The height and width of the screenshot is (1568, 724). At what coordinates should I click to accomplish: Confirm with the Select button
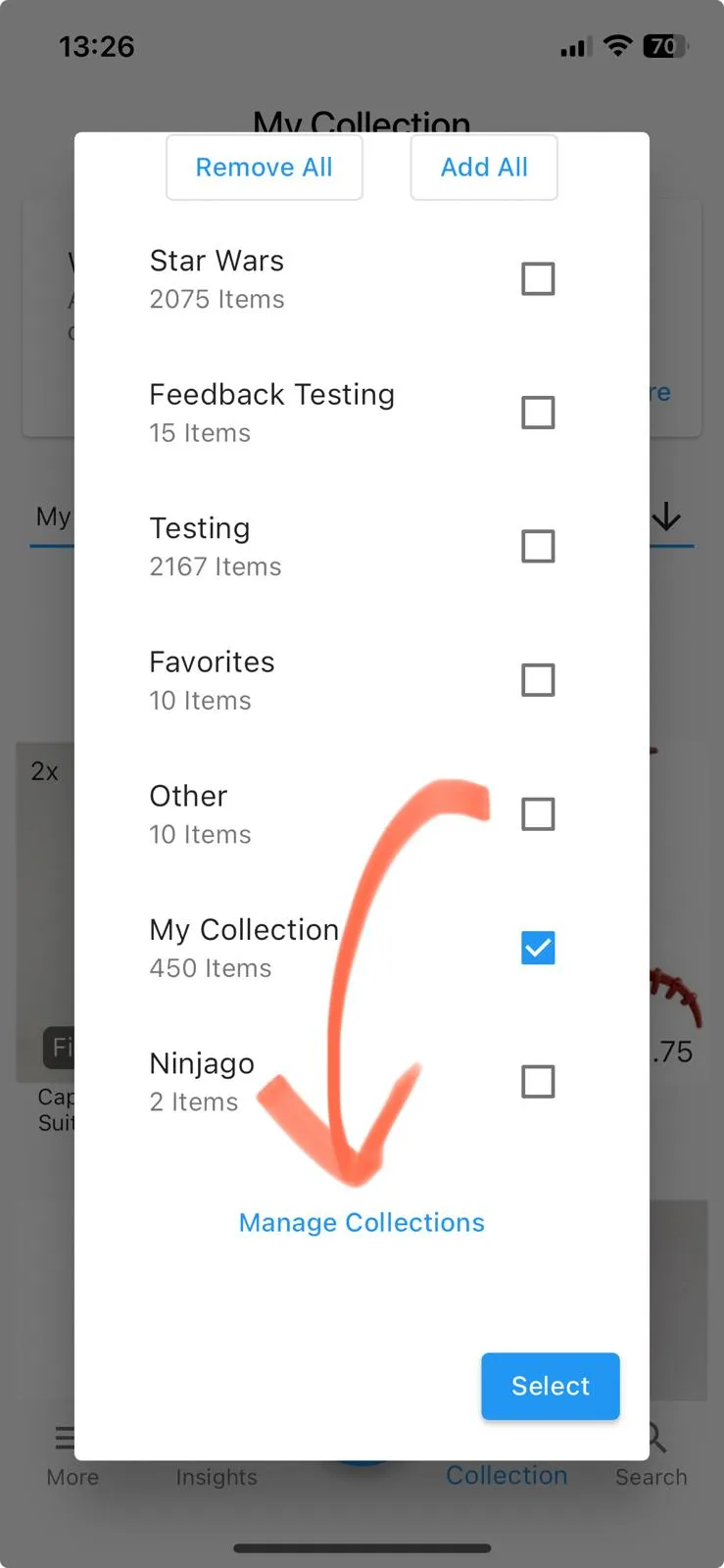coord(551,1386)
